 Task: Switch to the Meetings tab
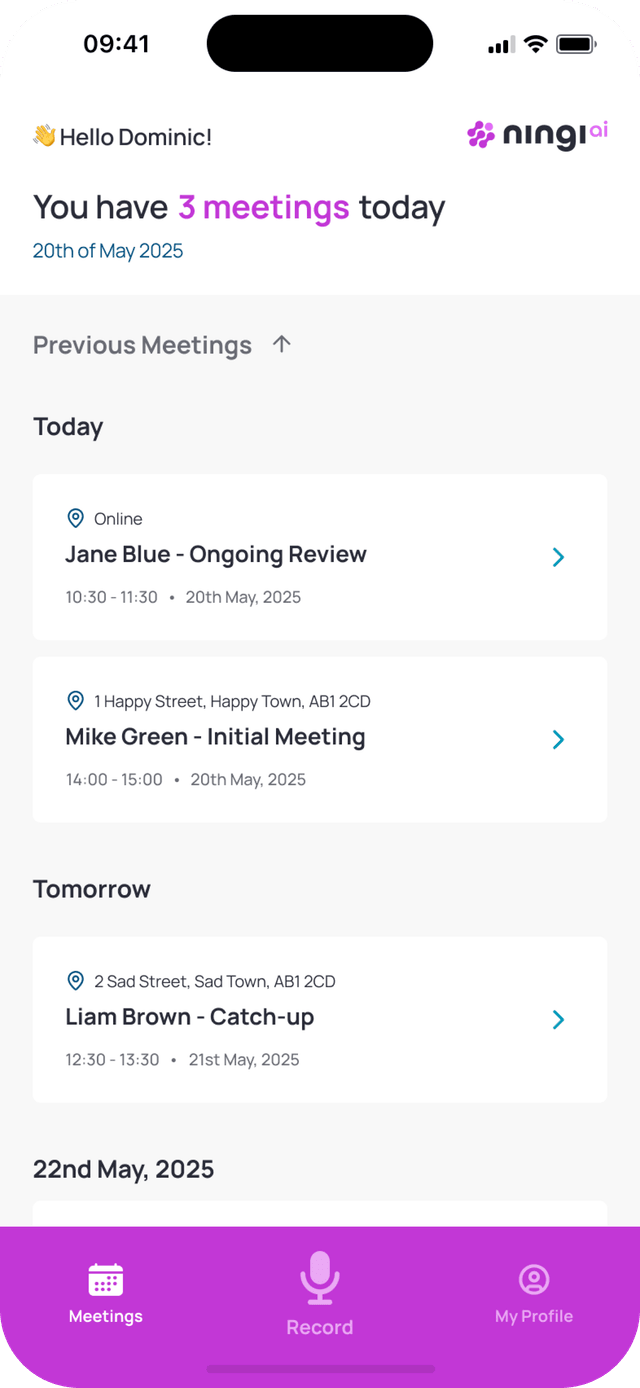[106, 1294]
